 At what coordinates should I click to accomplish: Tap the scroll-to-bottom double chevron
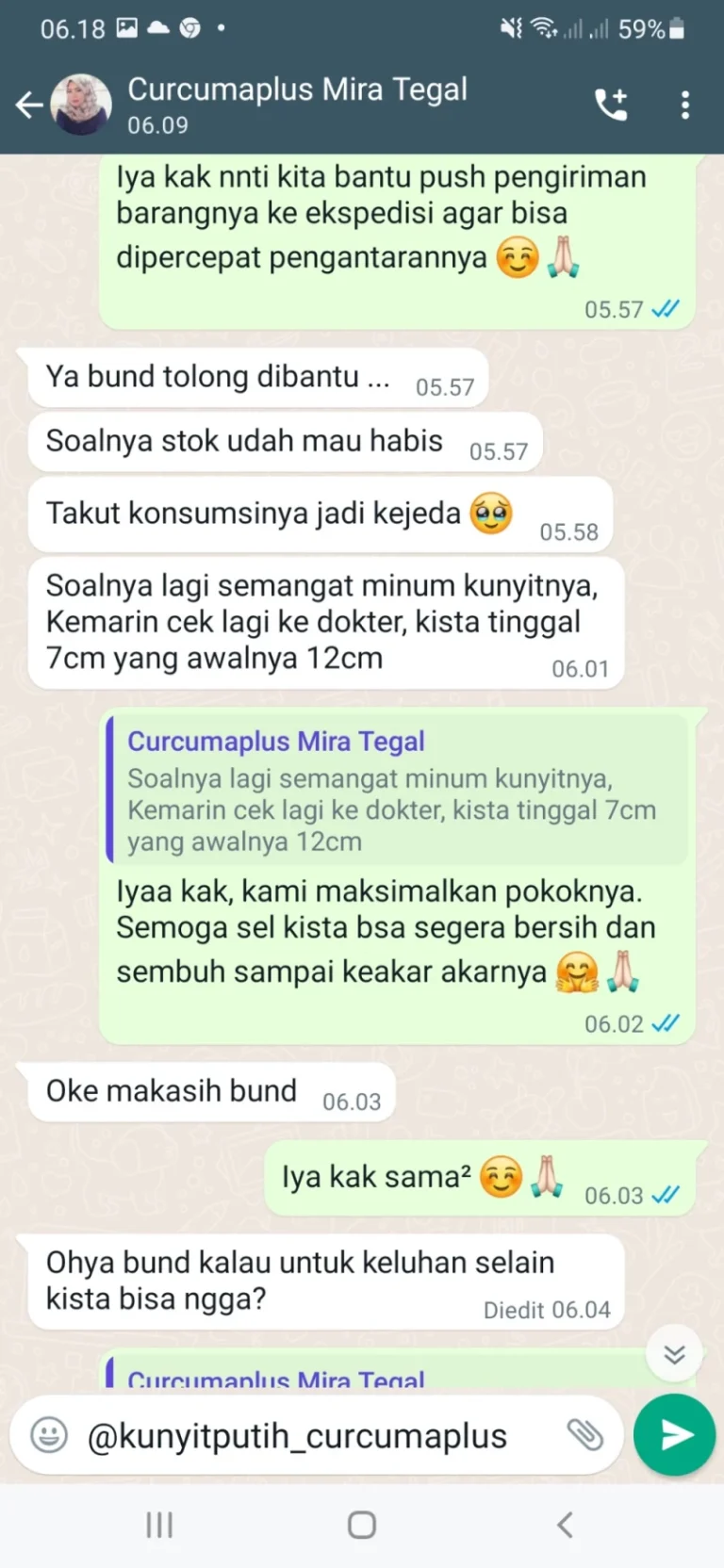coord(674,1354)
